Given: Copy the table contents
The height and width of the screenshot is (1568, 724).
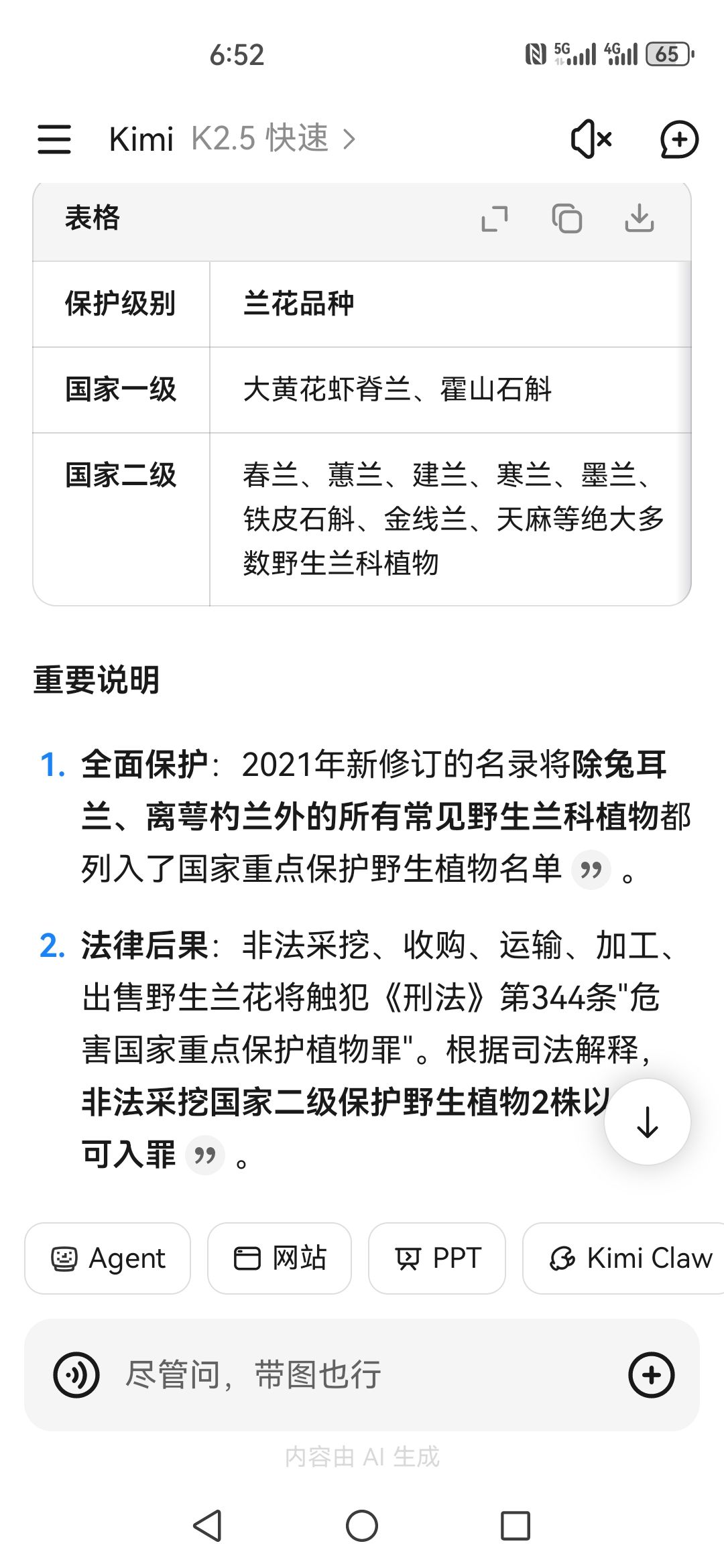Looking at the screenshot, I should (566, 218).
